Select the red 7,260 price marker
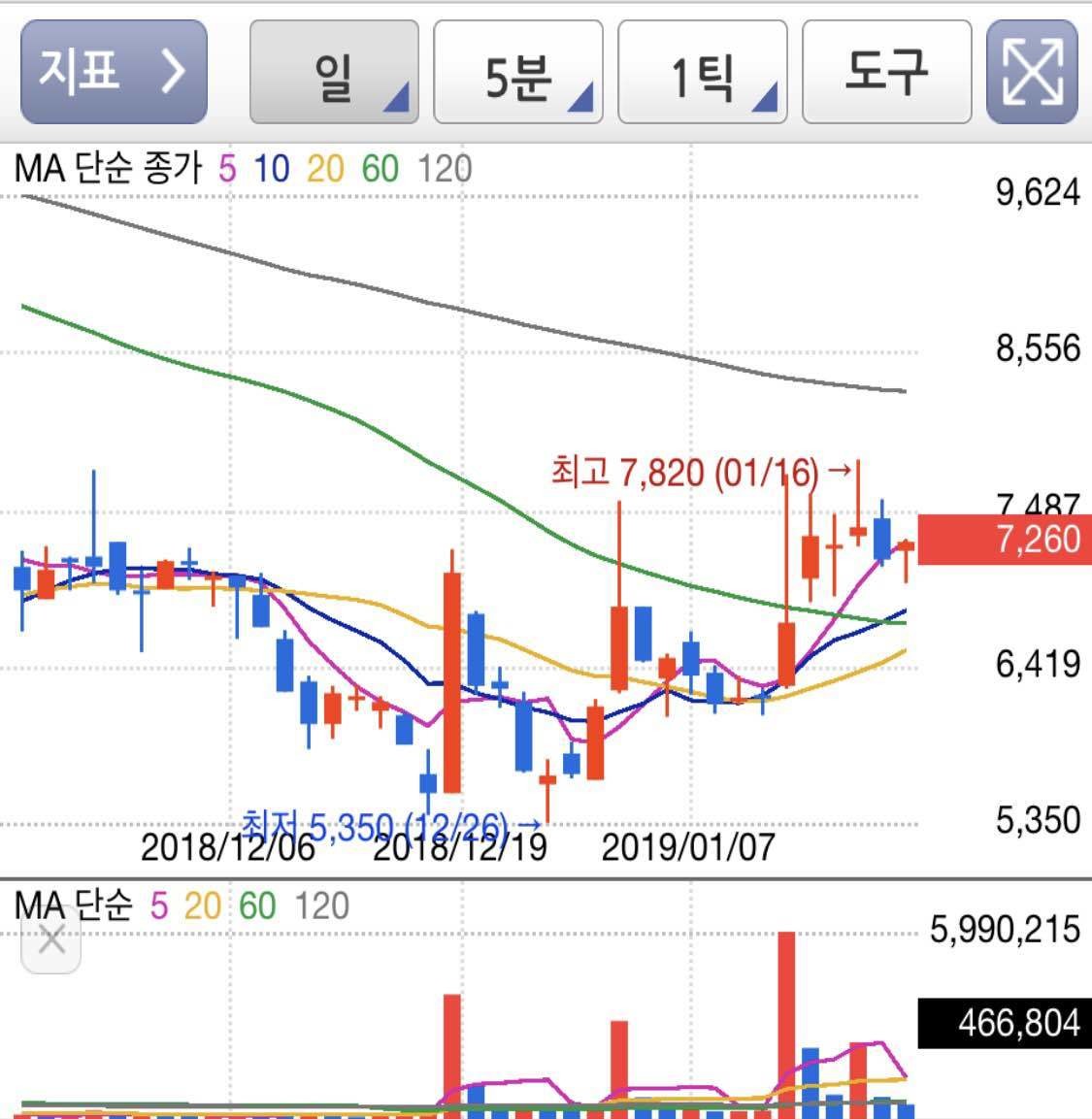The height and width of the screenshot is (1119, 1092). pos(1006,541)
